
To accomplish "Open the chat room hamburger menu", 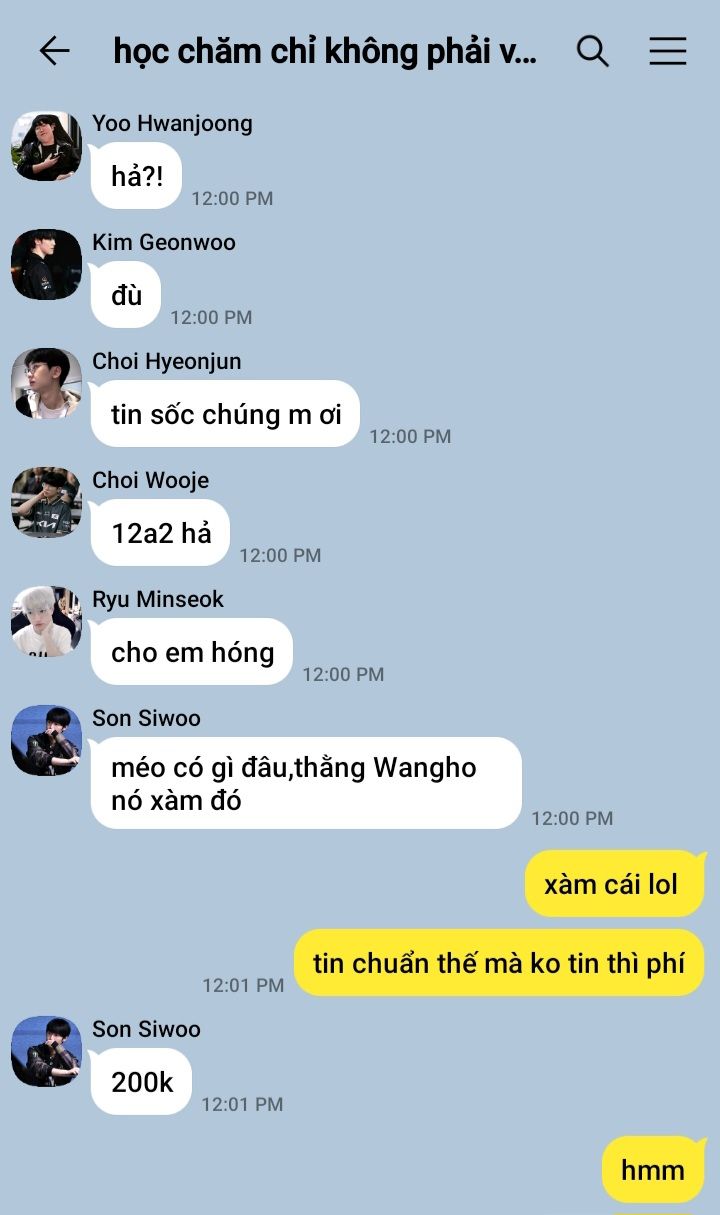I will (x=667, y=51).
